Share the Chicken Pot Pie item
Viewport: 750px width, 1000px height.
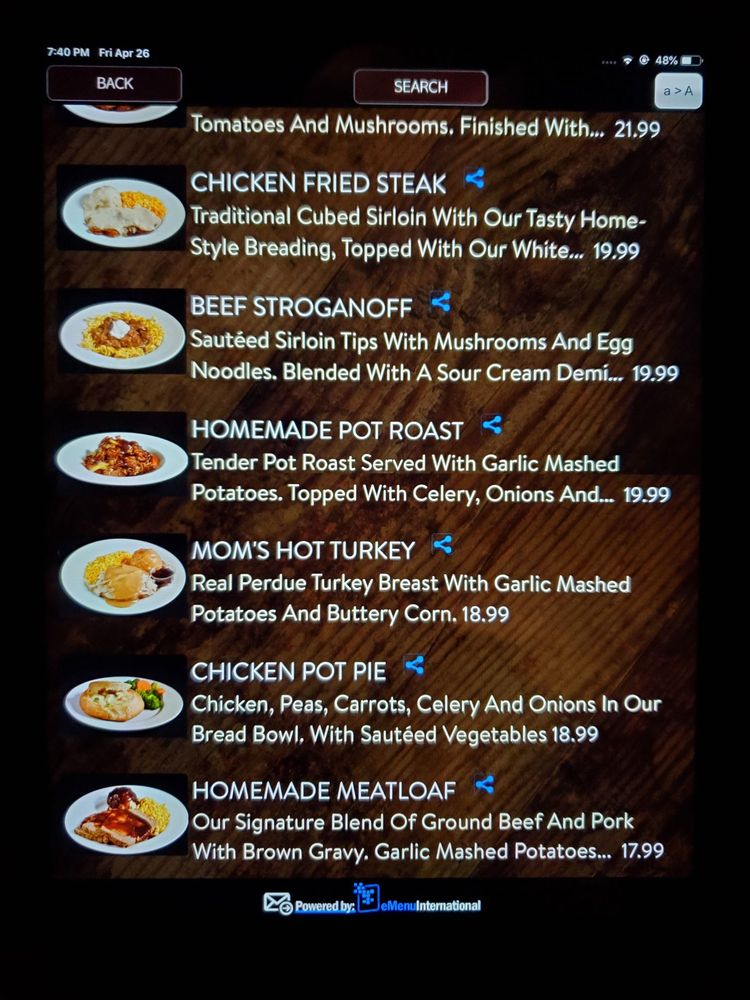pos(414,666)
